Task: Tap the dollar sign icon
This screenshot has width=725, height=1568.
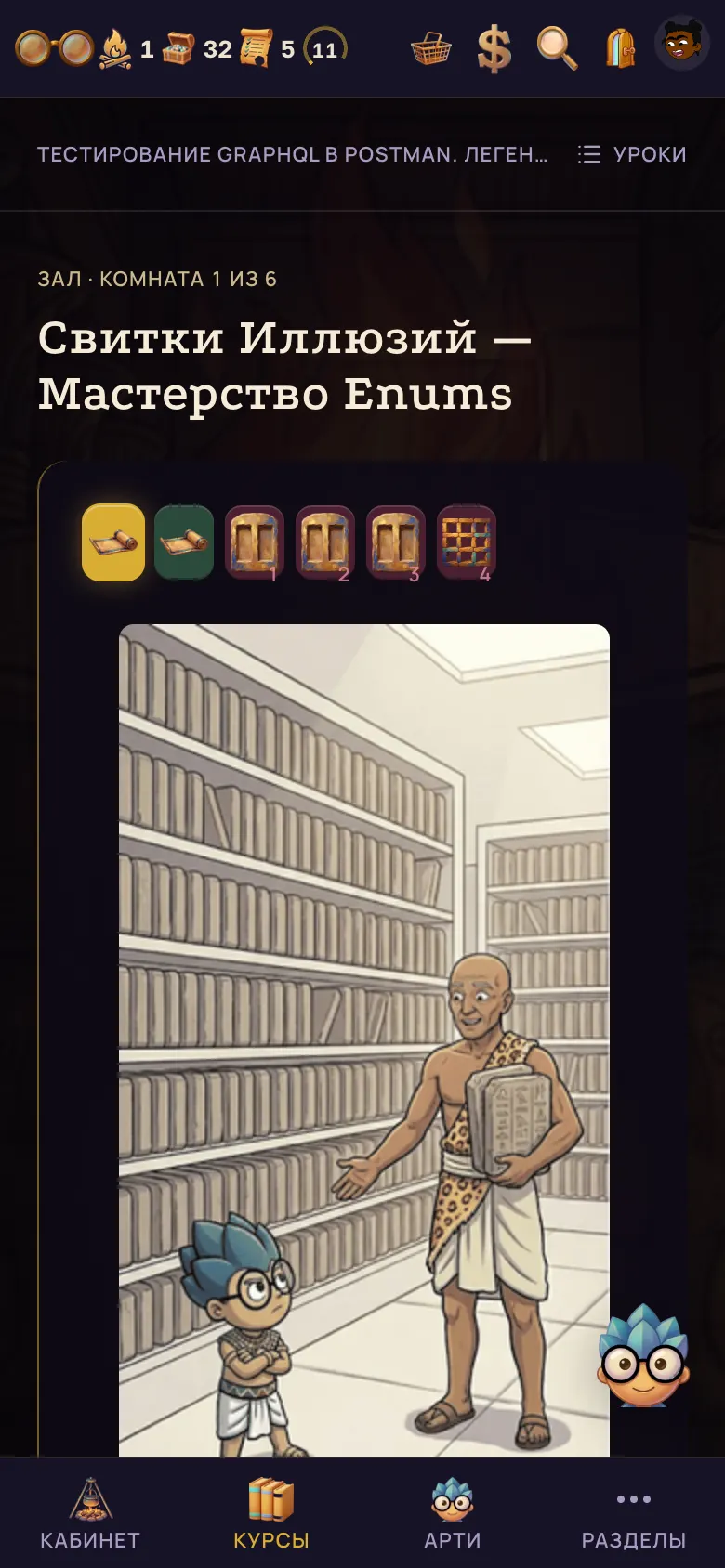Action: (494, 47)
